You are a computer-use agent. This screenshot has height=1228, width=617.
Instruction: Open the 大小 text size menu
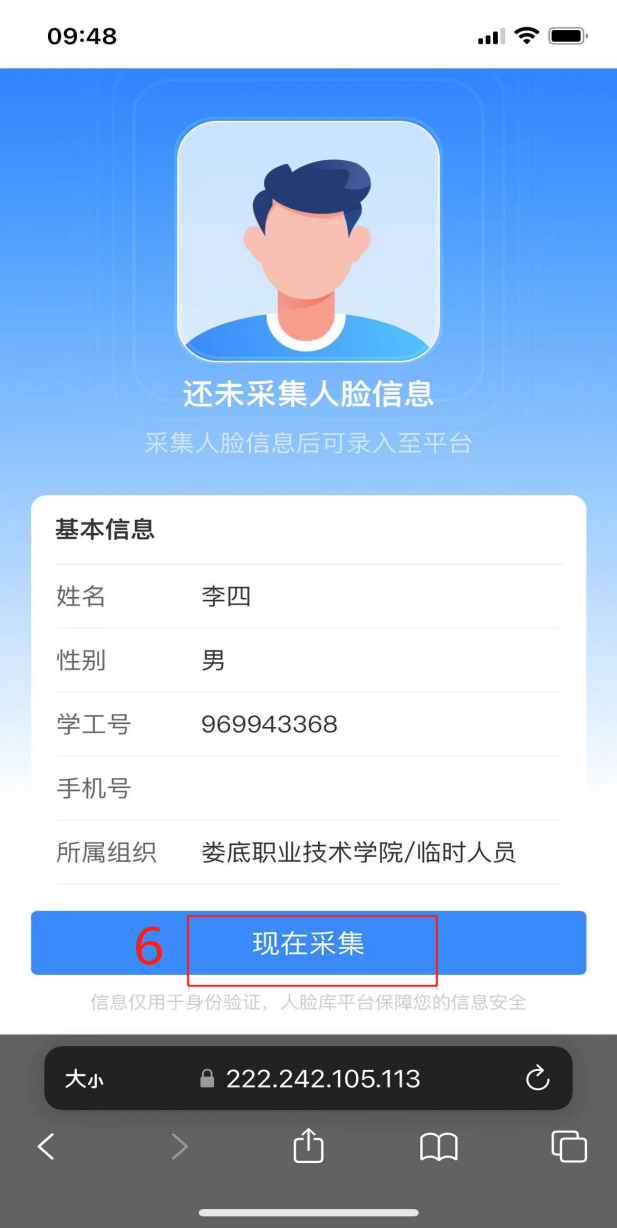click(x=84, y=1079)
